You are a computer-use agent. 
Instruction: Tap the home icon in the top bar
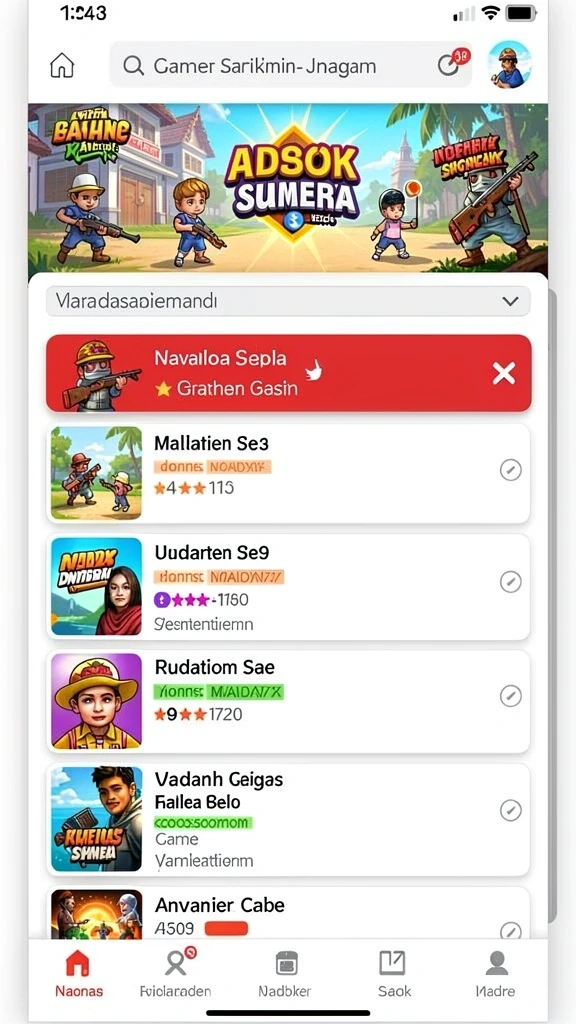pyautogui.click(x=62, y=66)
